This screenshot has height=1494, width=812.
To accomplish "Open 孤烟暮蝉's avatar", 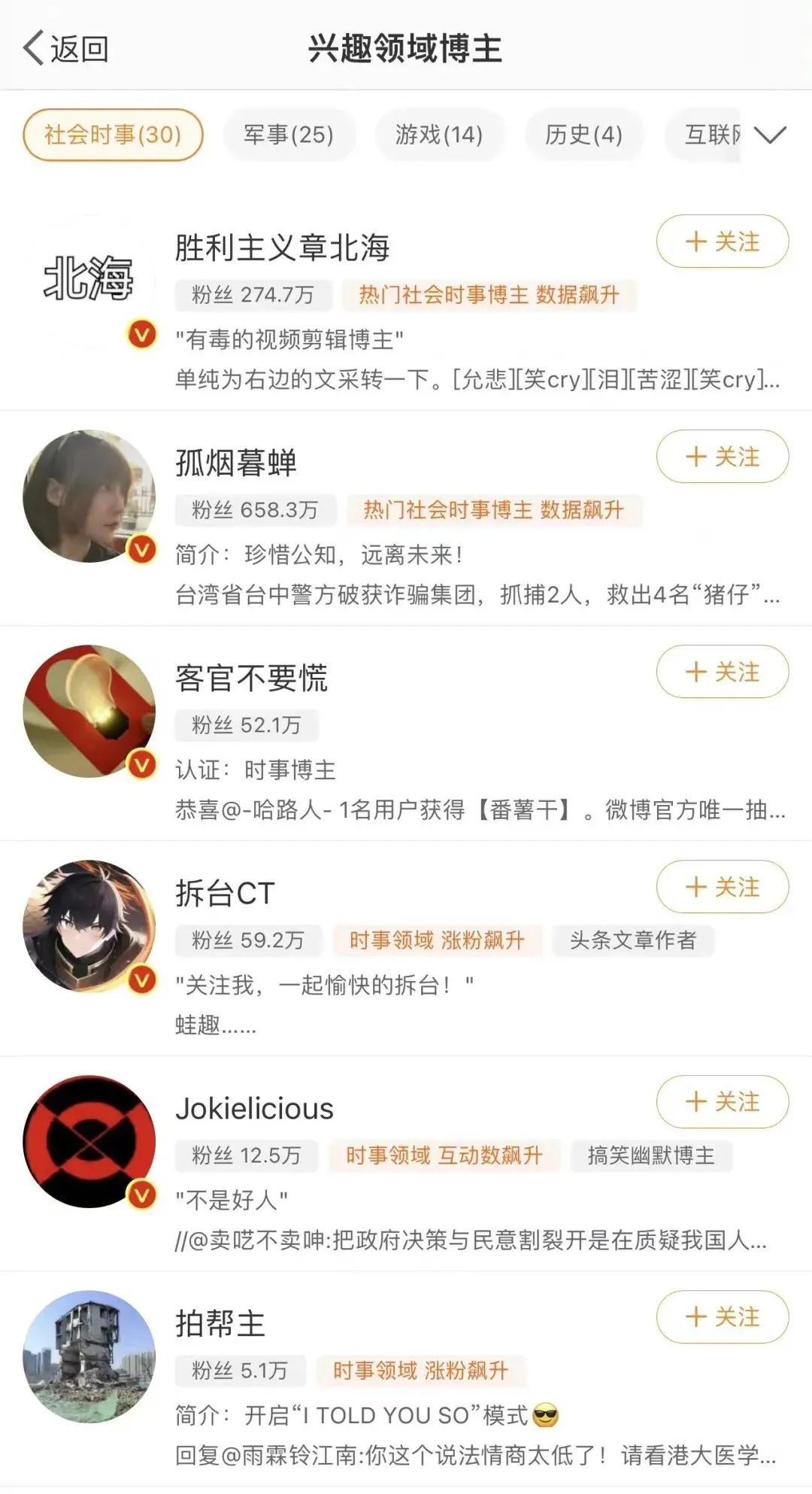I will coord(89,496).
